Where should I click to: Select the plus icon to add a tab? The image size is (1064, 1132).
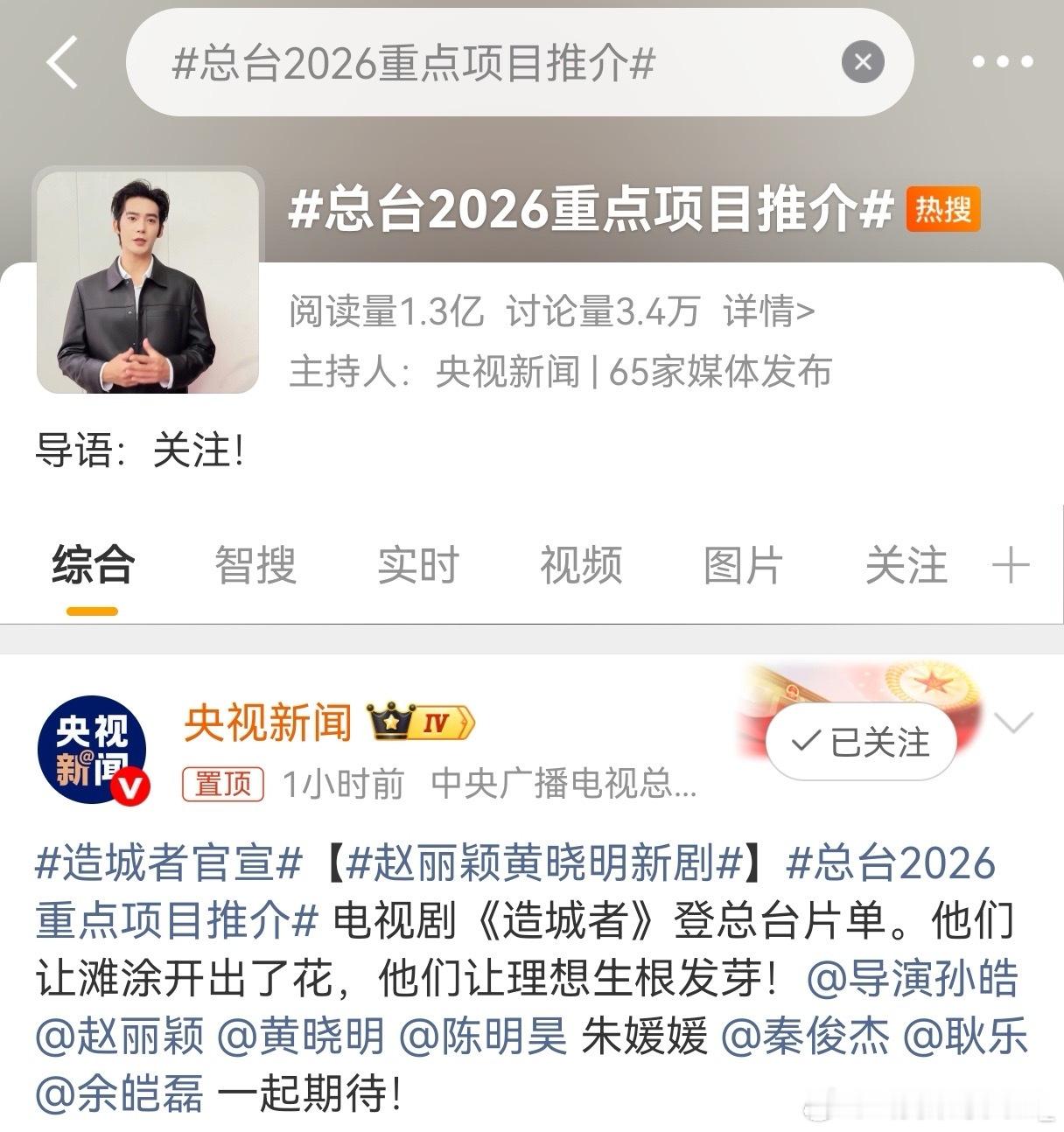1011,565
